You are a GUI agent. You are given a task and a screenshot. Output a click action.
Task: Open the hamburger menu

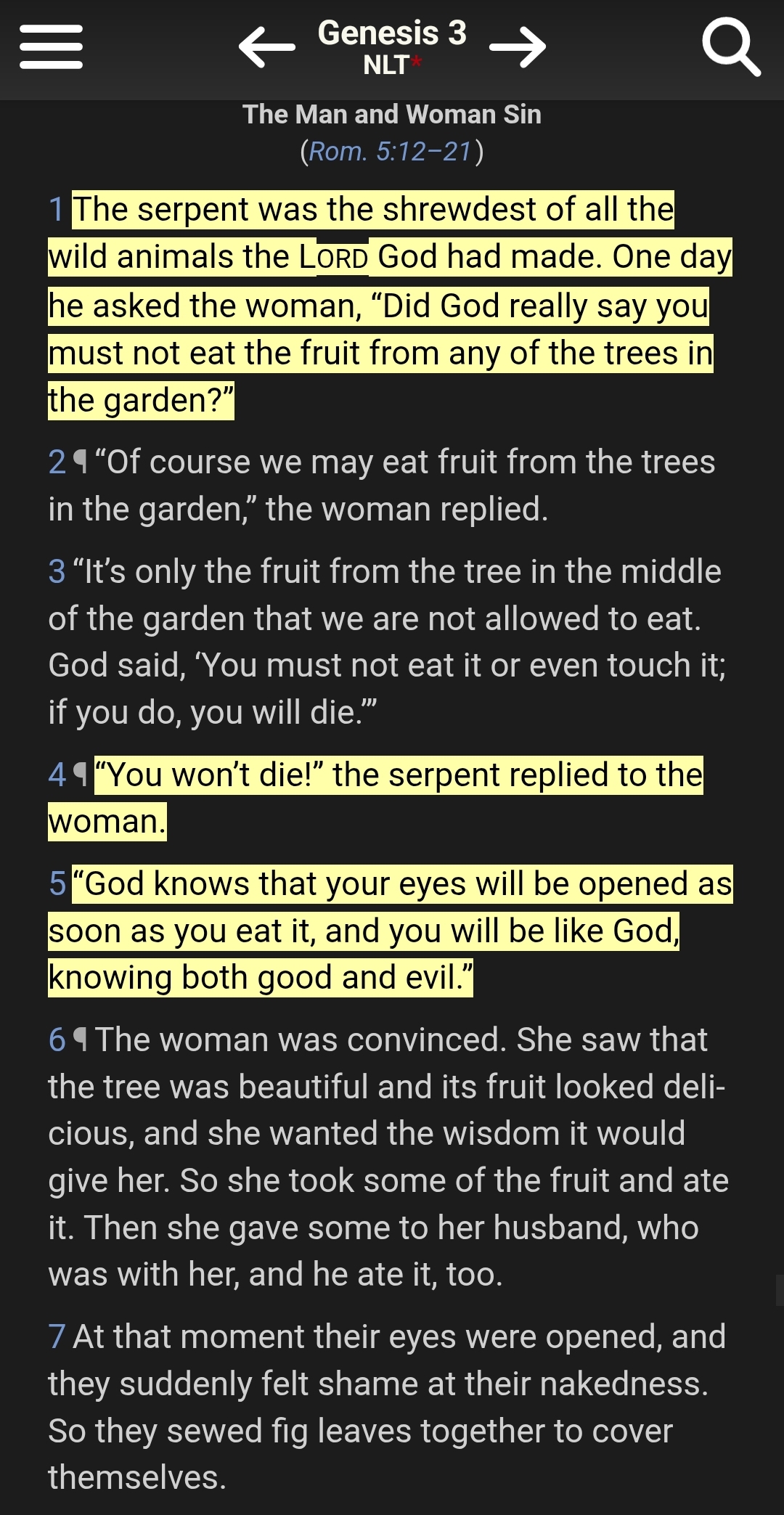coord(51,47)
